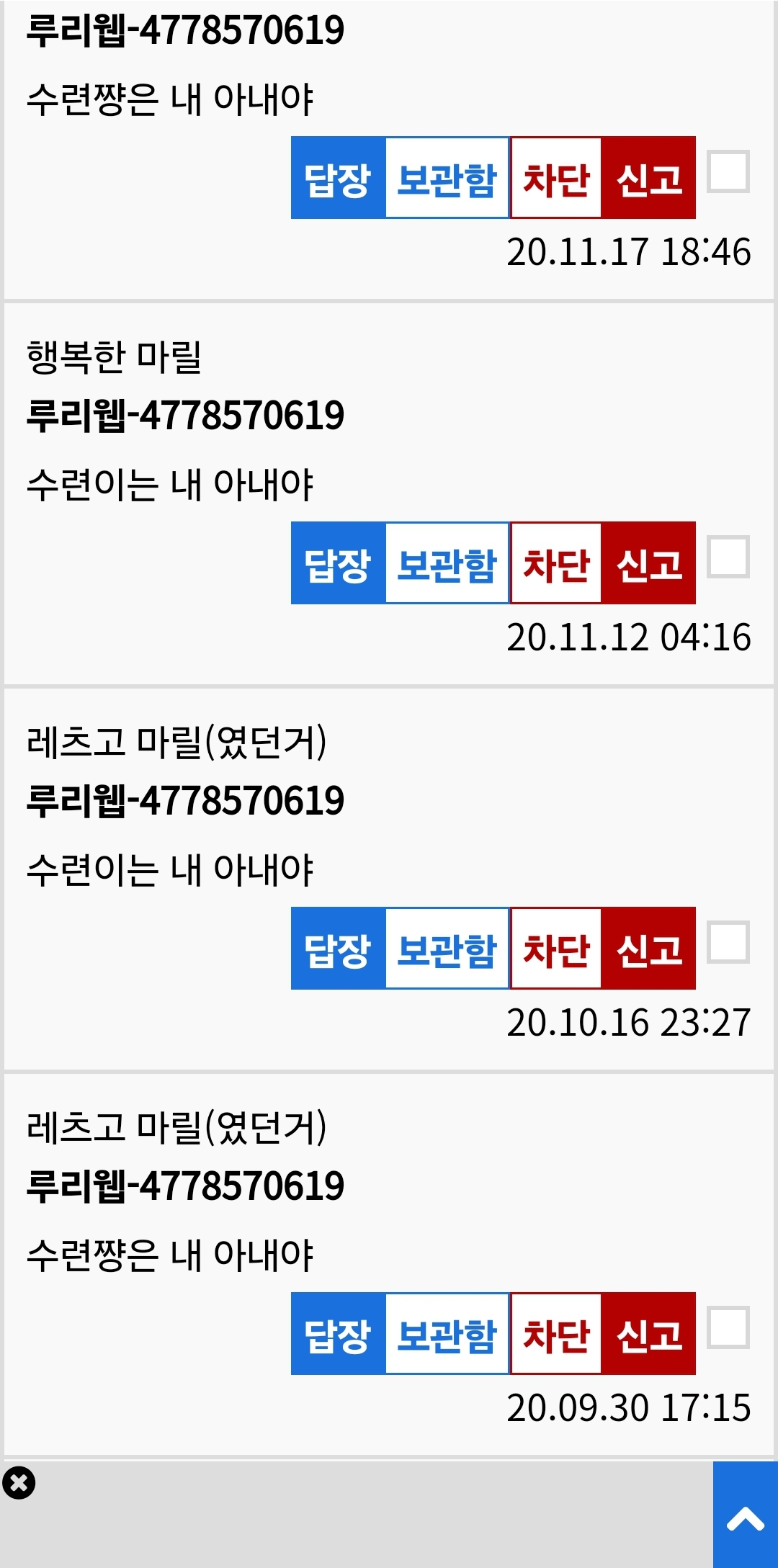Tap 신고 on the 20.09.30 17:15 message

point(648,1334)
